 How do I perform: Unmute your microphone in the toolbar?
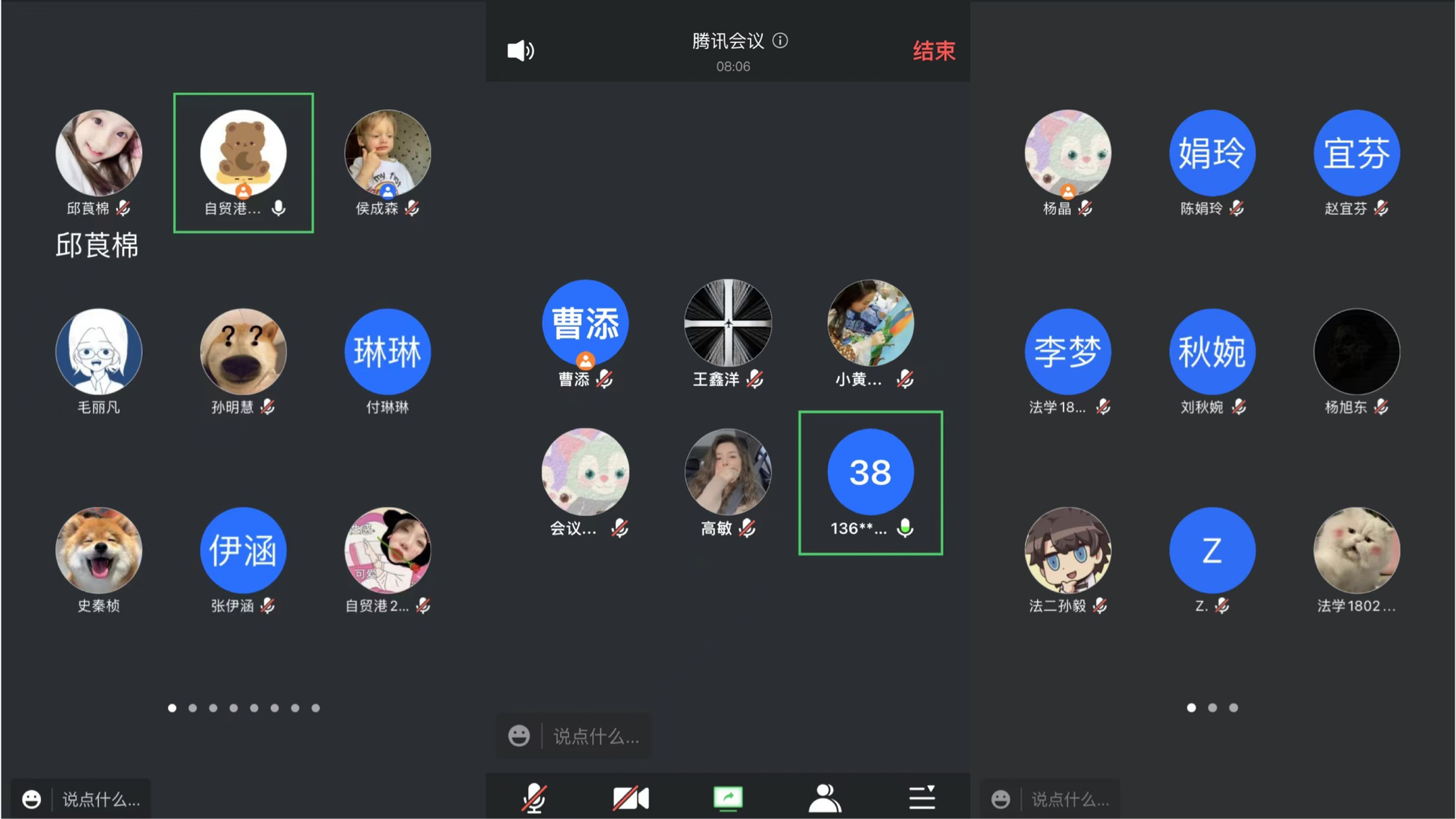pyautogui.click(x=534, y=798)
